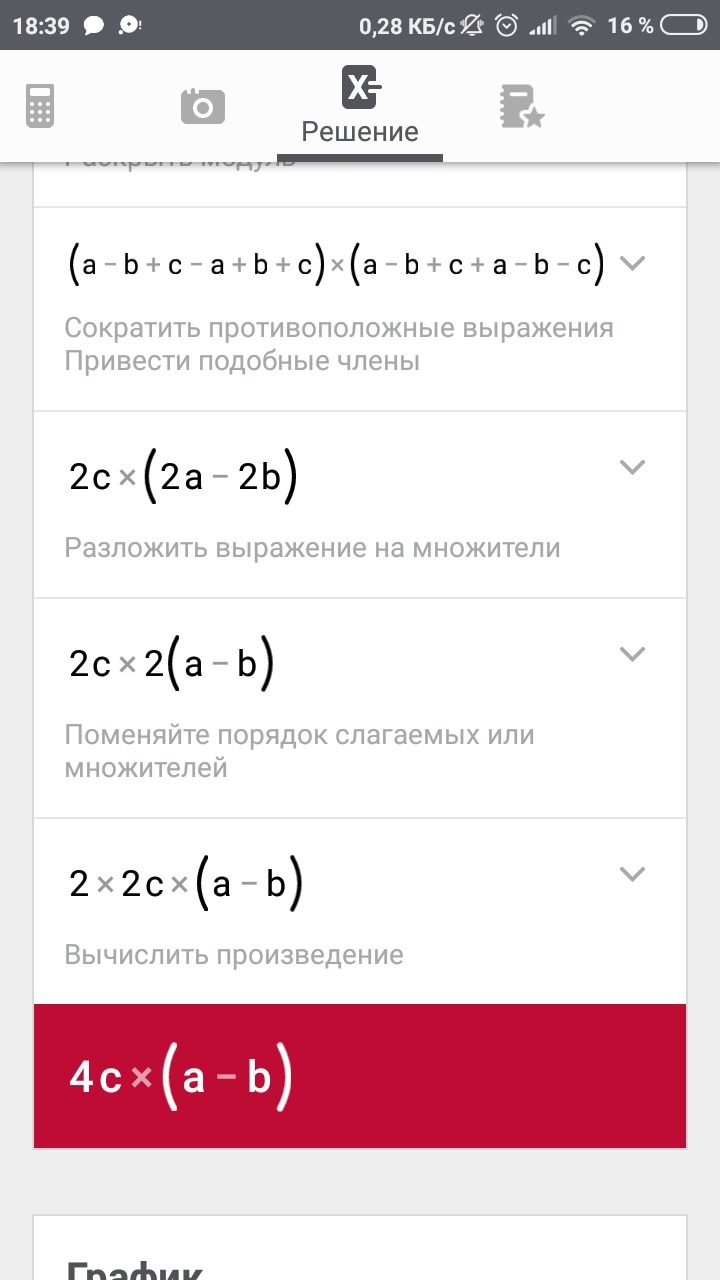The height and width of the screenshot is (1280, 720).
Task: Switch to the camera tab
Action: (203, 106)
